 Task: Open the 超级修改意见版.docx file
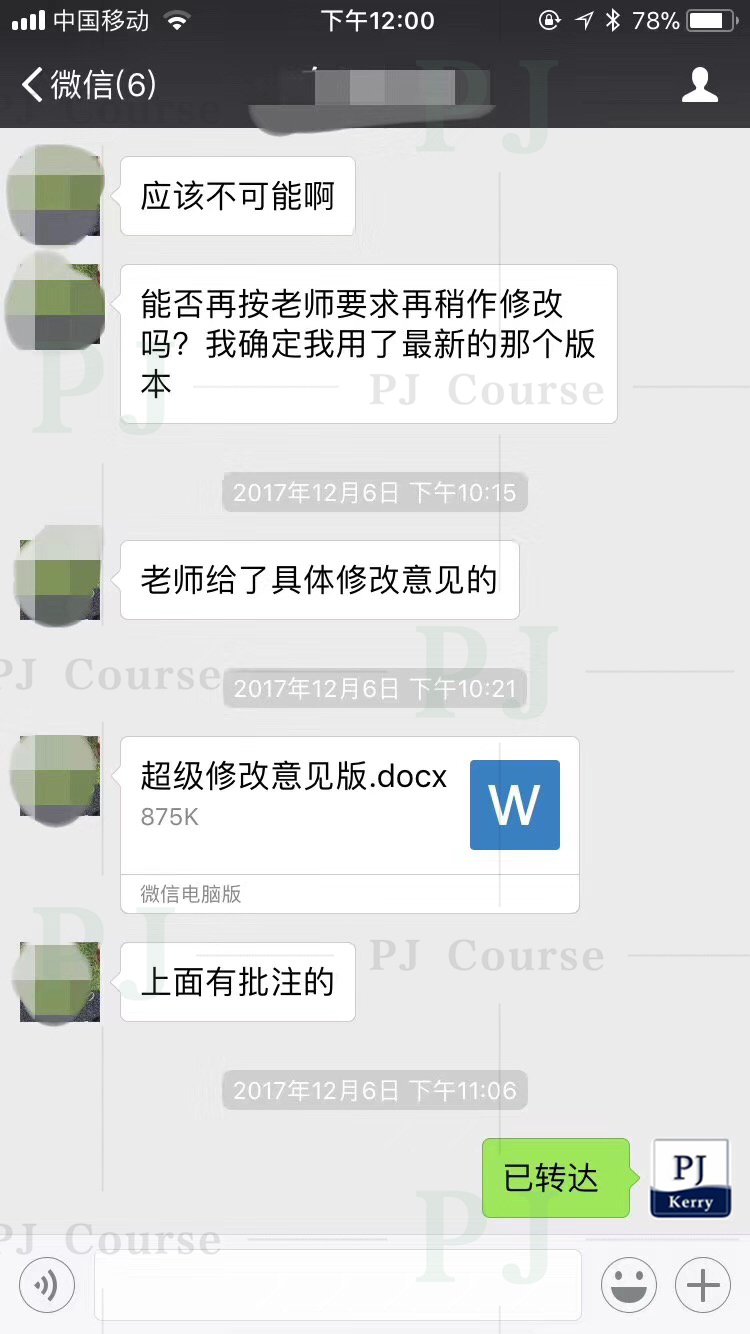(x=349, y=806)
